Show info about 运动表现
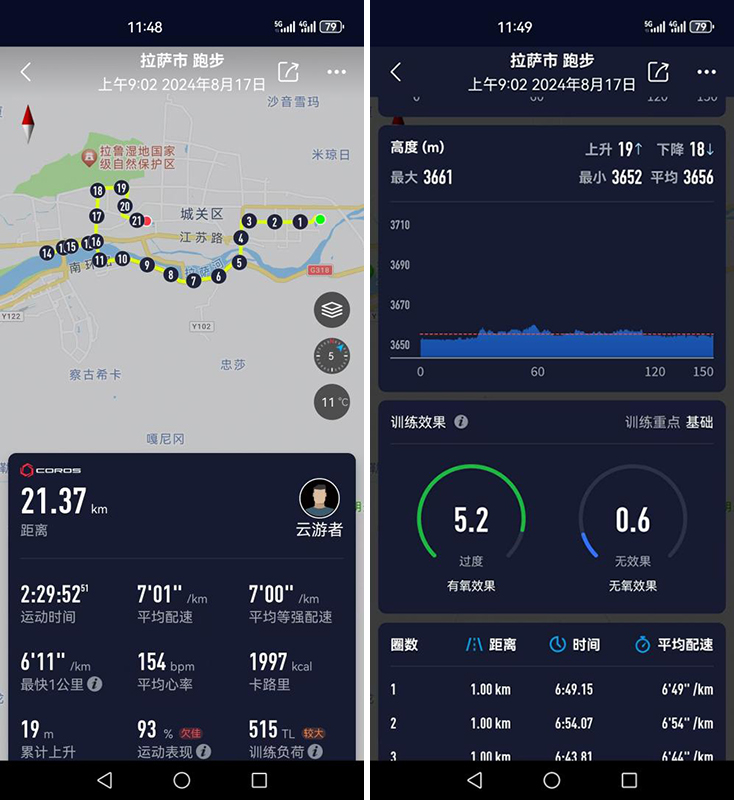The image size is (734, 800). (204, 751)
